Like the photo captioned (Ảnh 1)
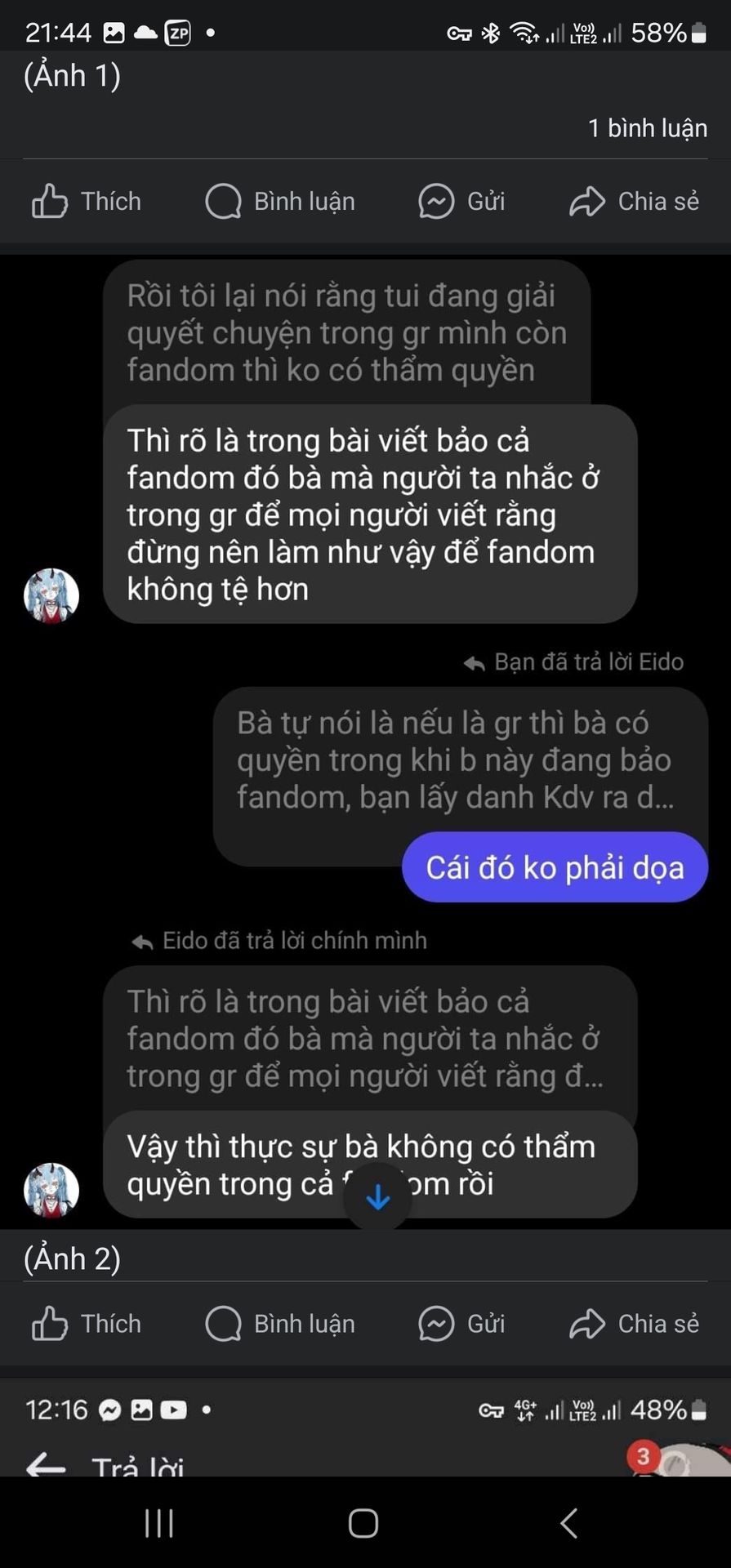Image resolution: width=731 pixels, height=1568 pixels. tap(86, 201)
